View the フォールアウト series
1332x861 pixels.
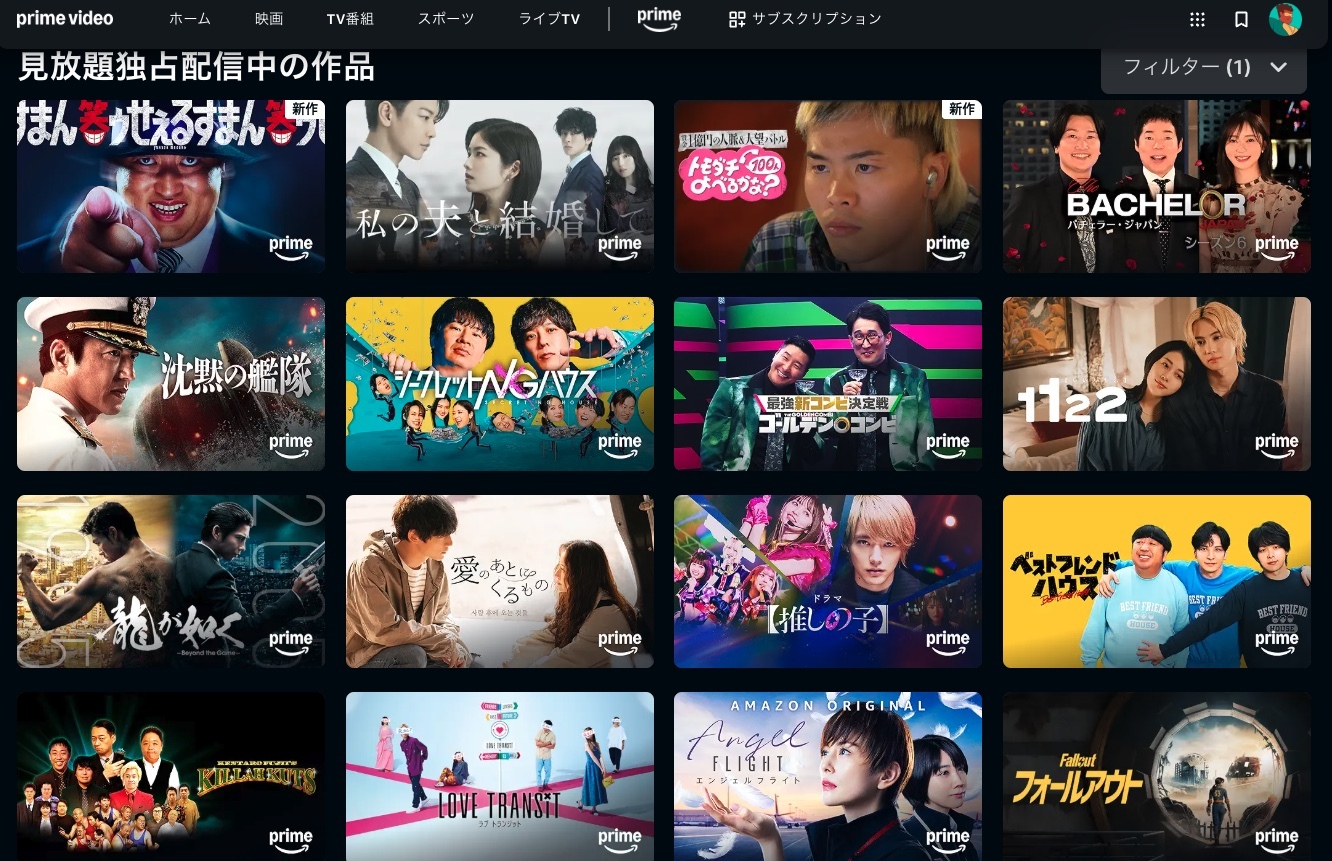(1156, 776)
